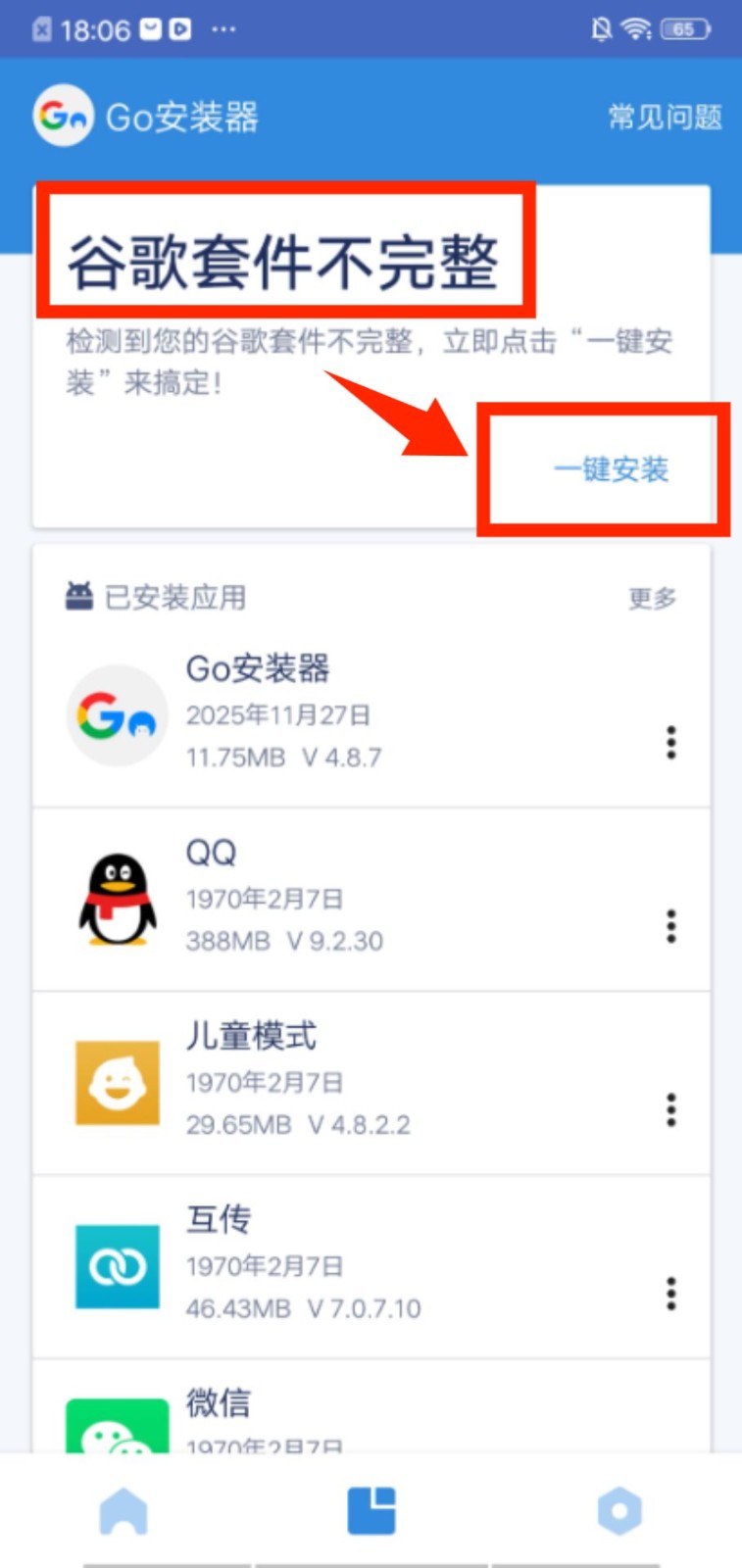Switch to the home tab
Viewport: 742px width, 1568px height.
point(124,1511)
